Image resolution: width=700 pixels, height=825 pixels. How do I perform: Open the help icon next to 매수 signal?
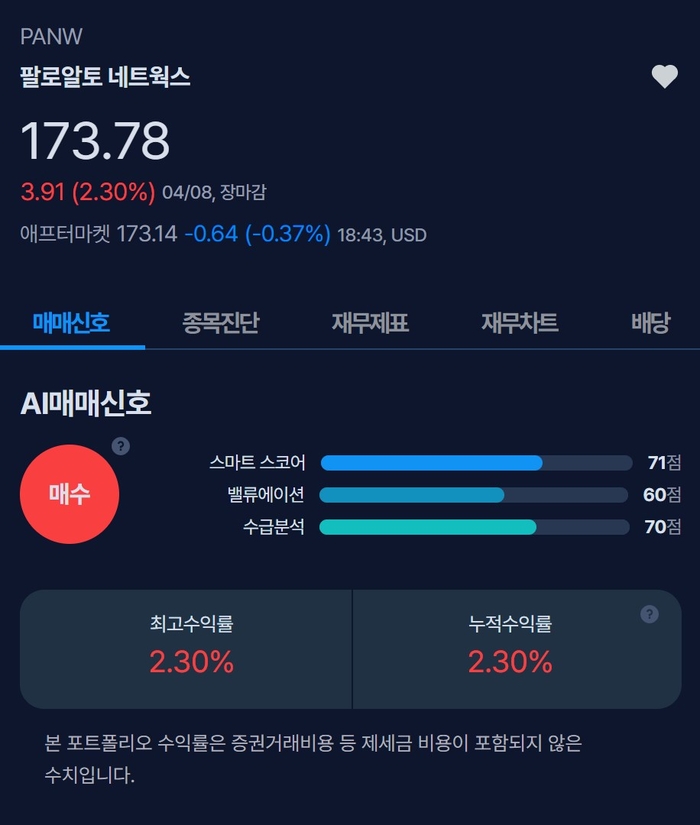click(121, 446)
